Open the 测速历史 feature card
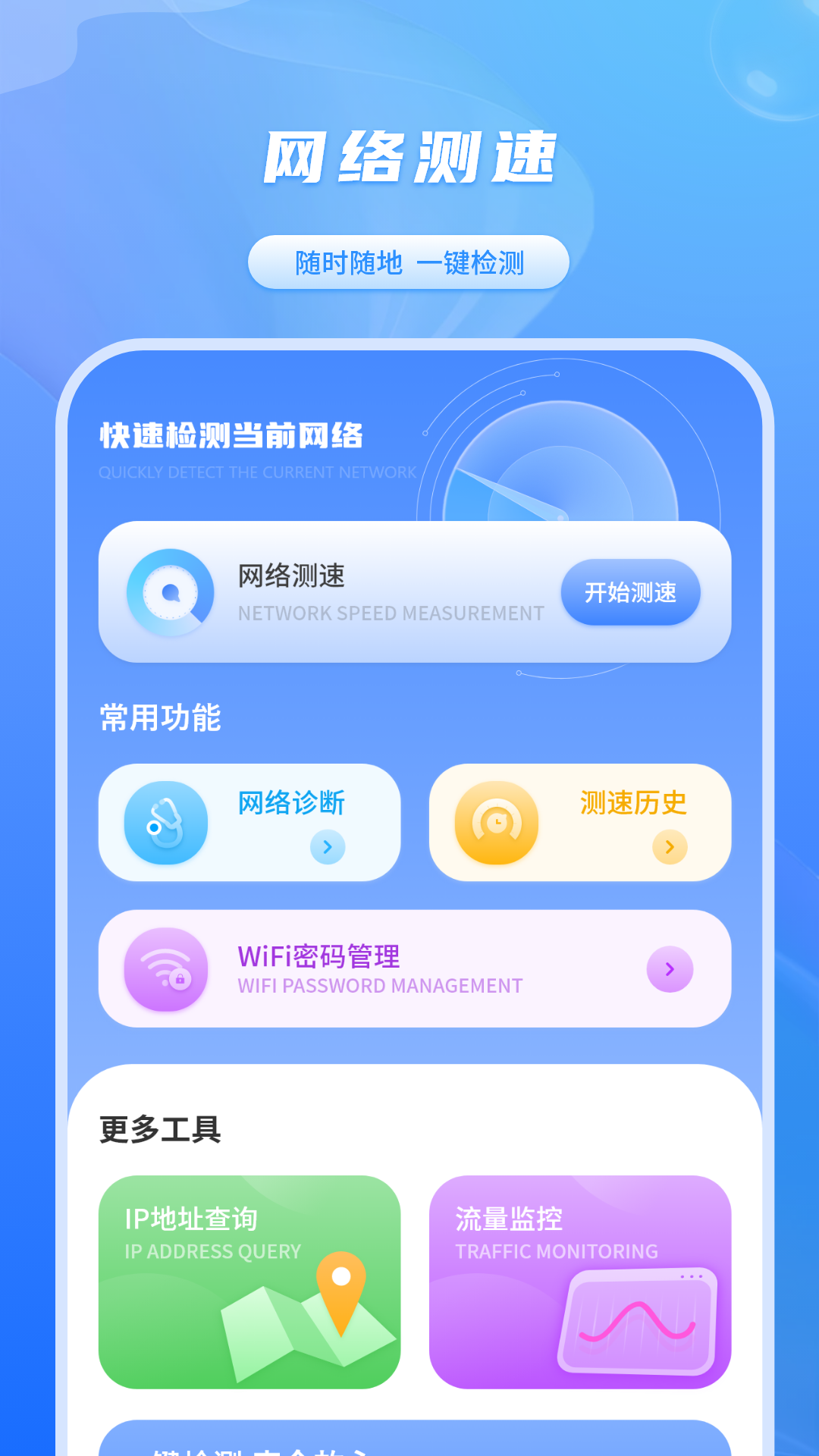The width and height of the screenshot is (819, 1456). pyautogui.click(x=580, y=824)
